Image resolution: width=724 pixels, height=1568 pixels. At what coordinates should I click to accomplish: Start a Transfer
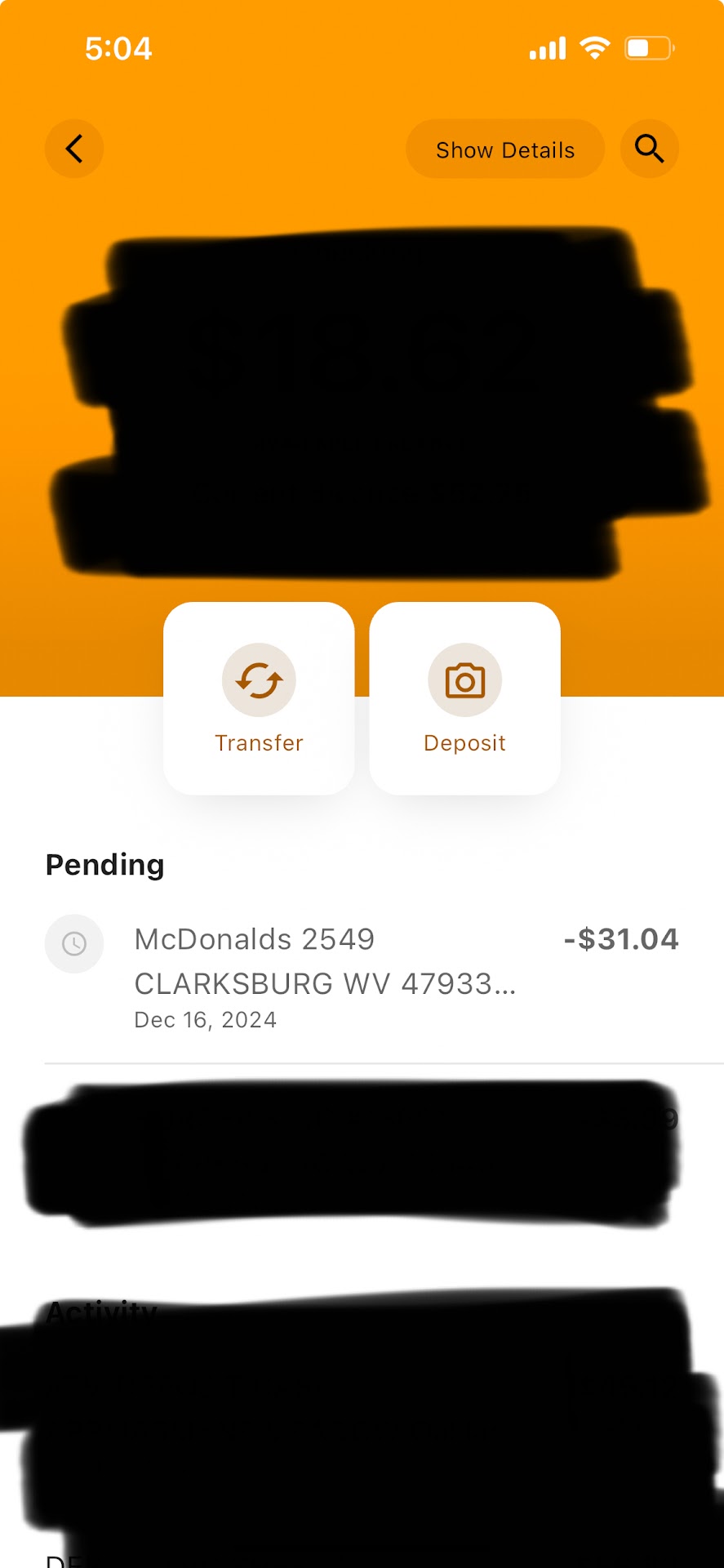point(259,698)
